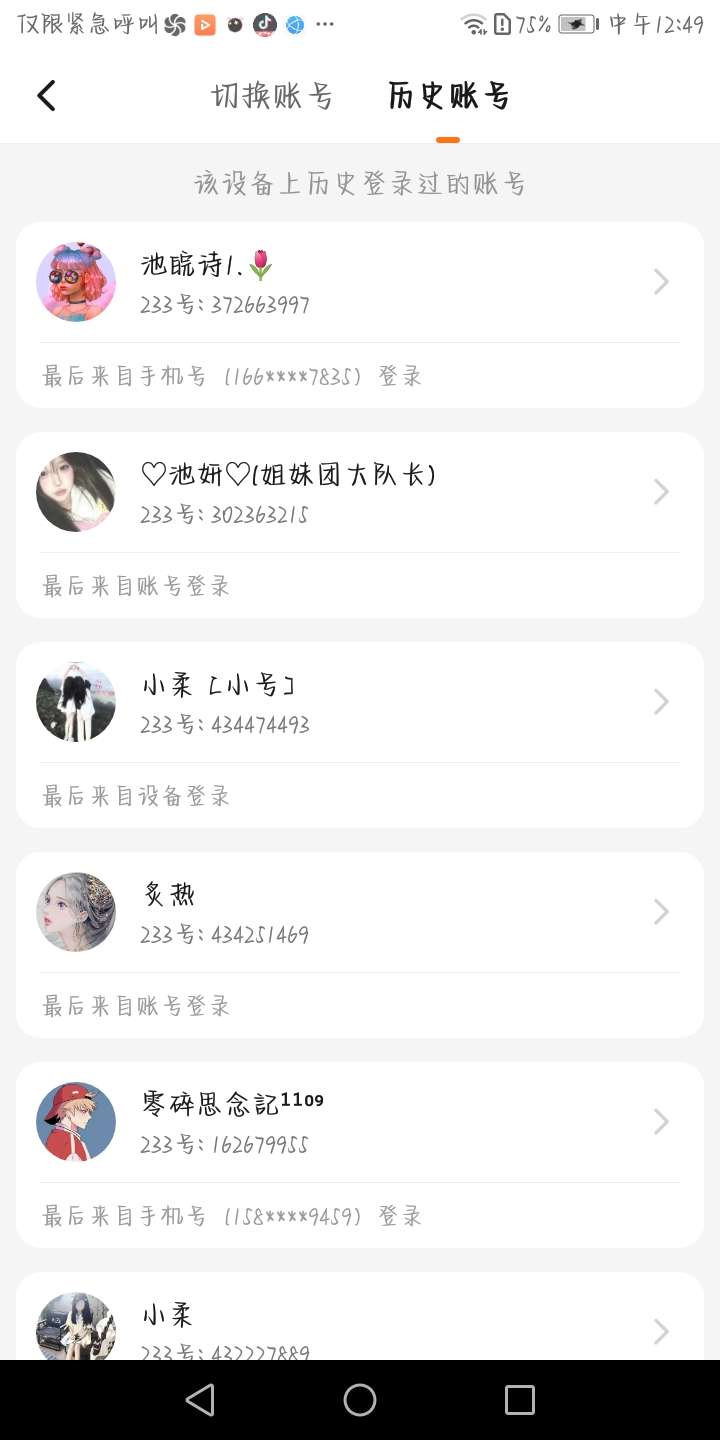Tap the system home button

(x=360, y=1400)
